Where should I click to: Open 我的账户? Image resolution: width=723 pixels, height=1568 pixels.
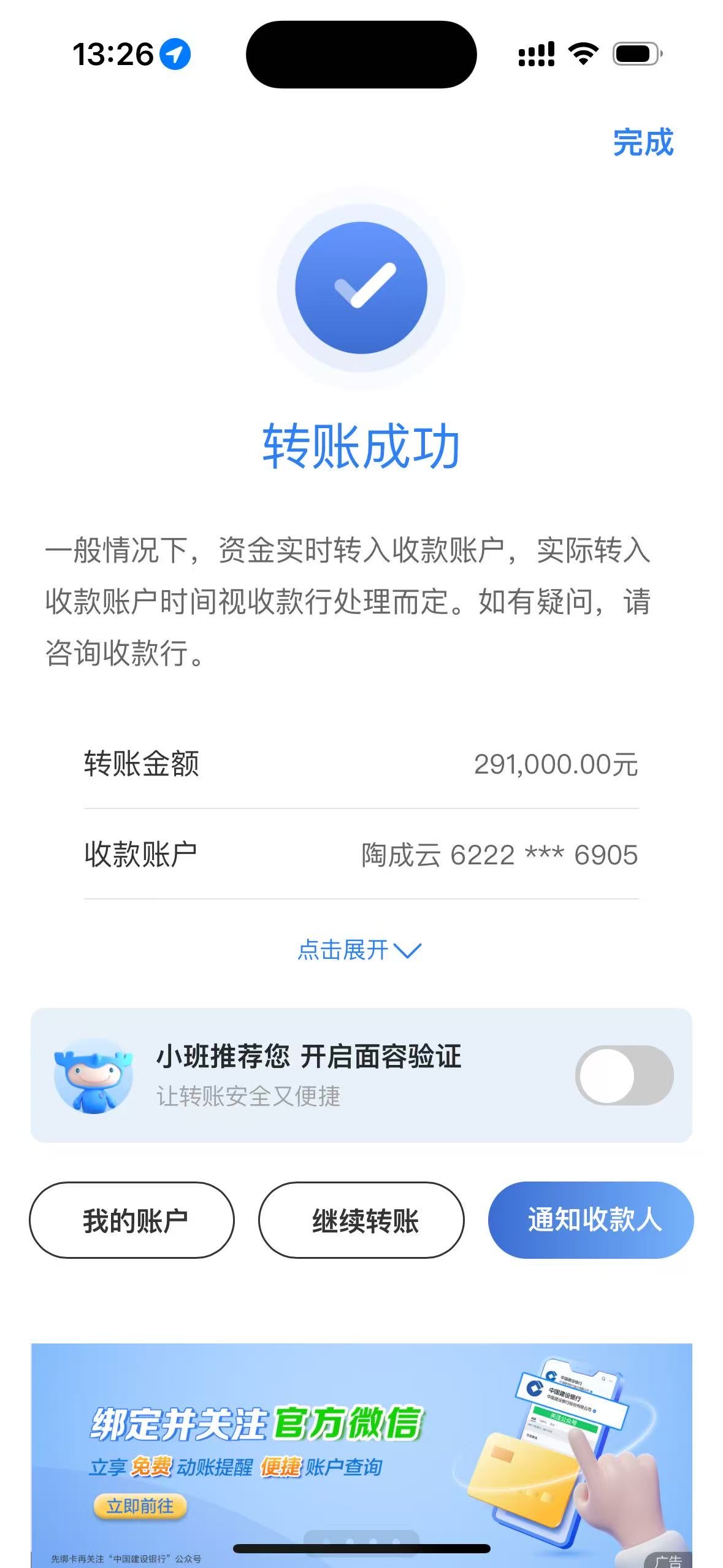click(x=132, y=1220)
